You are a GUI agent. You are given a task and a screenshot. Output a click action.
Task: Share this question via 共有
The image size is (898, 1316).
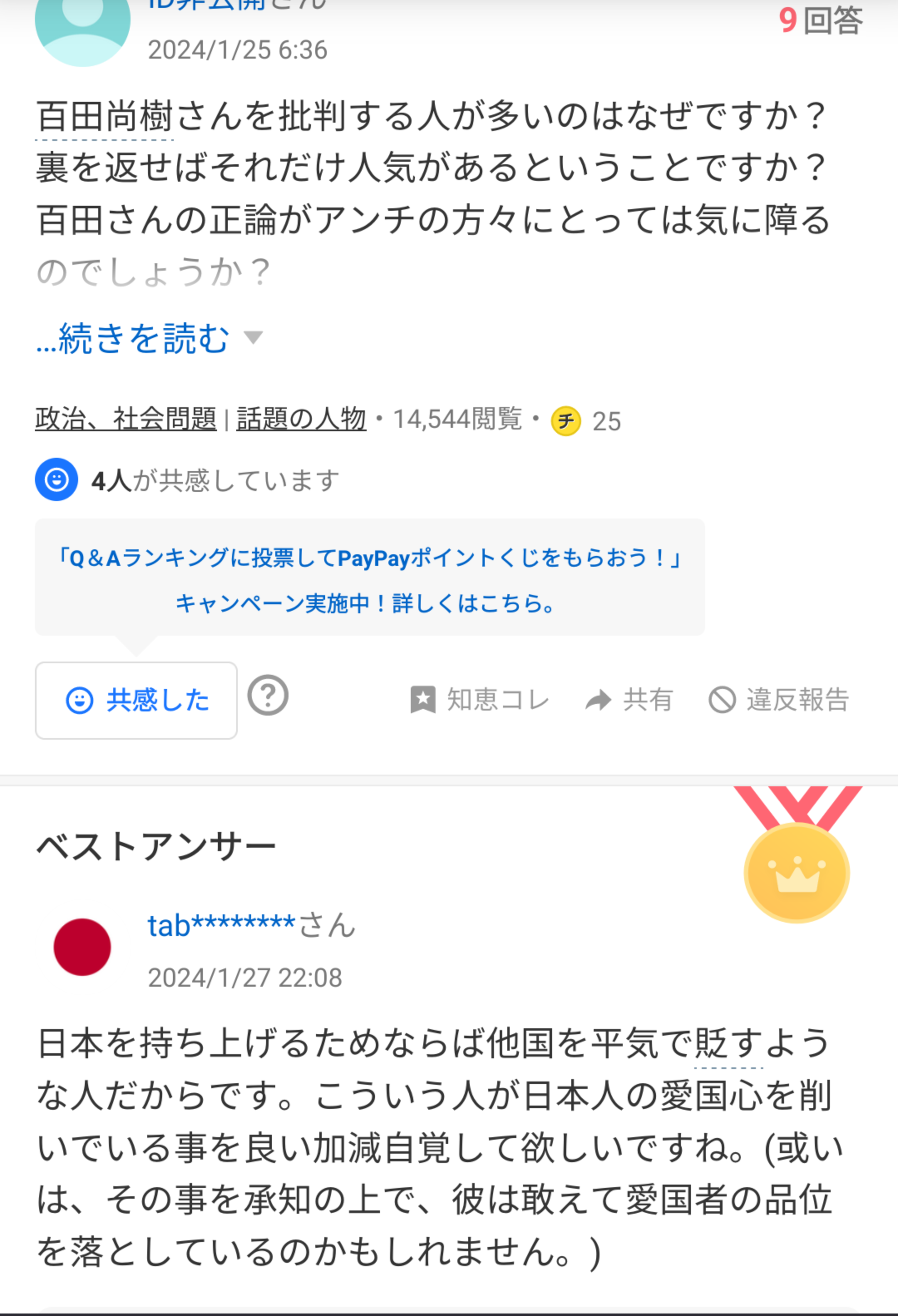click(629, 699)
